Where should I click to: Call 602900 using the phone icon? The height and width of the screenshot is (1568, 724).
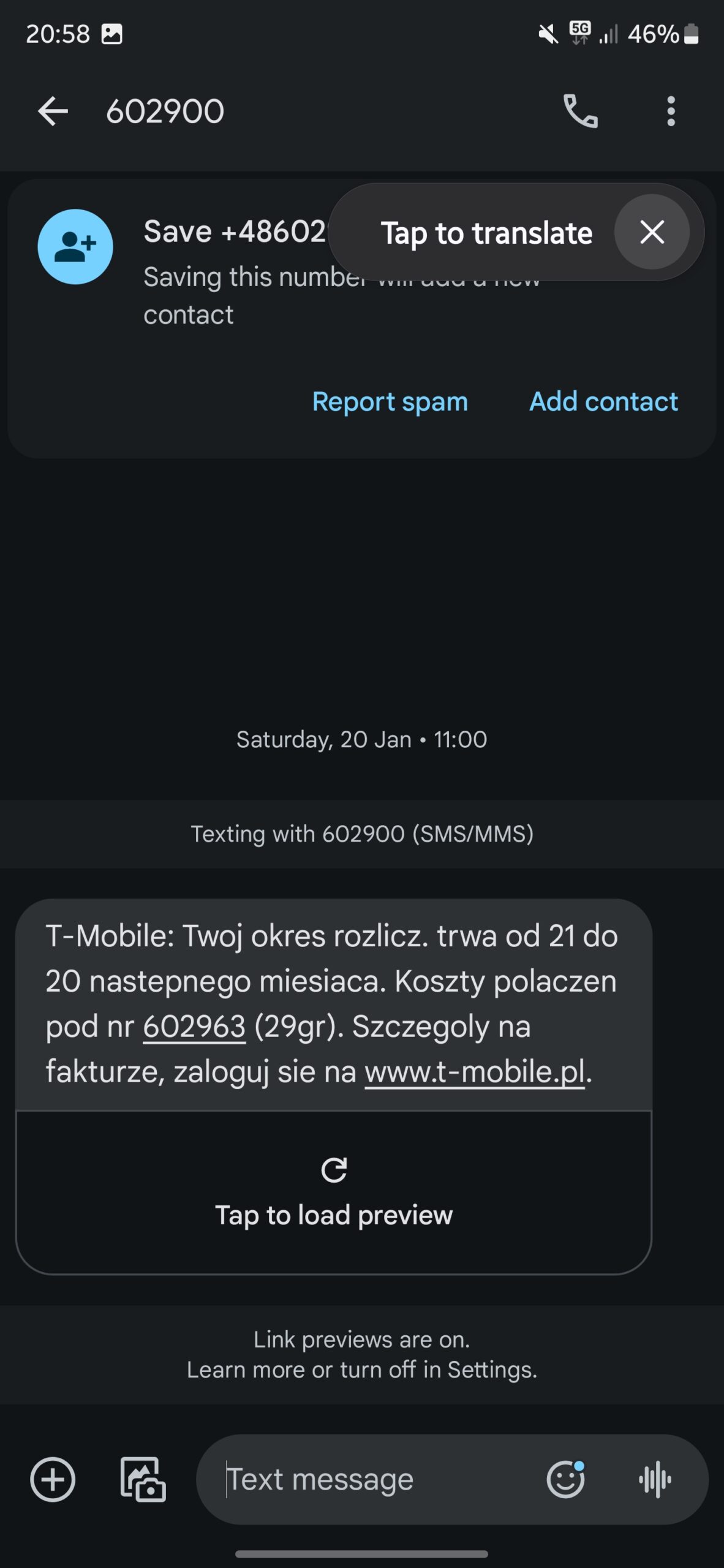coord(580,111)
